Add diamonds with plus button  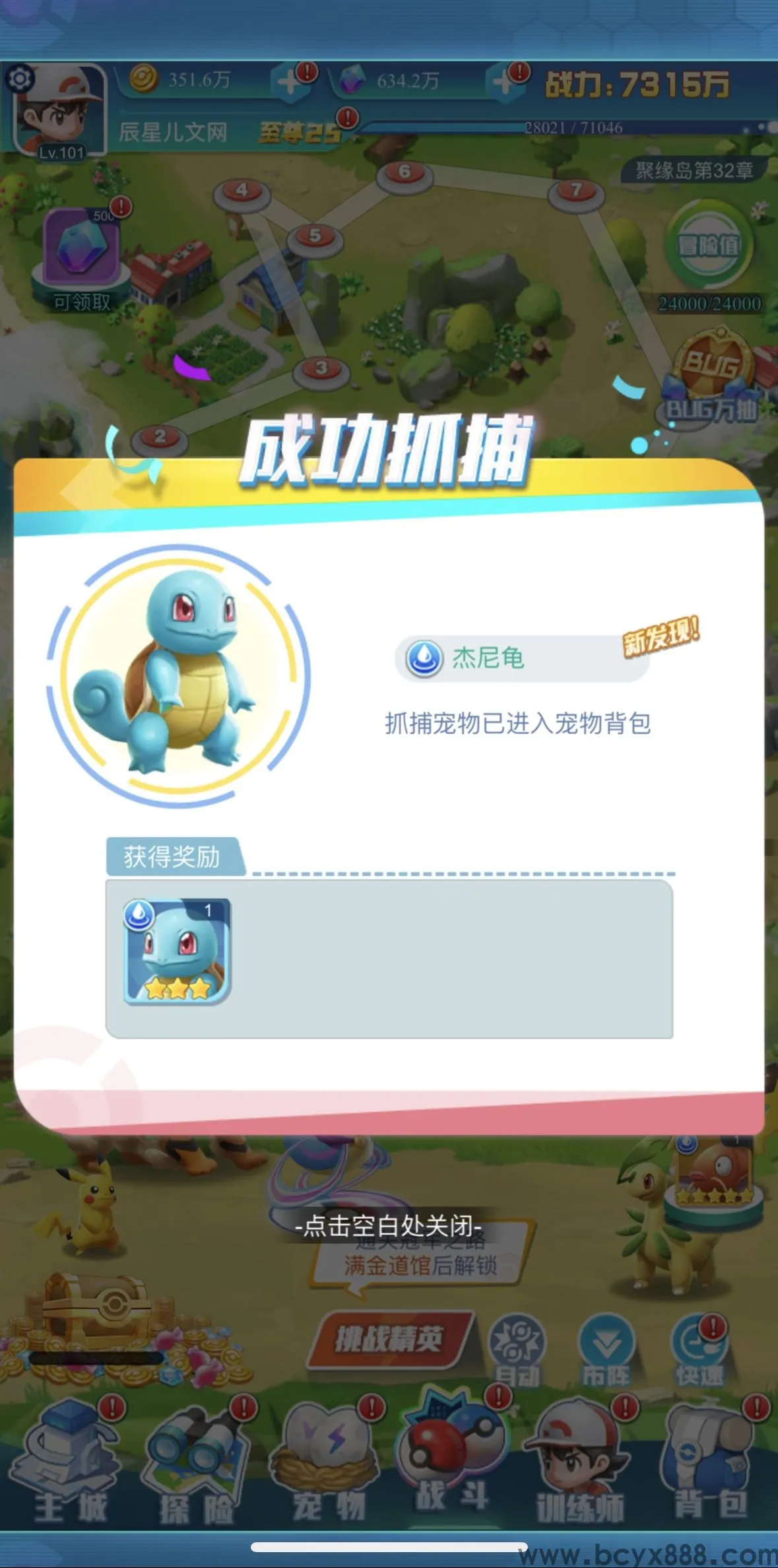(503, 82)
